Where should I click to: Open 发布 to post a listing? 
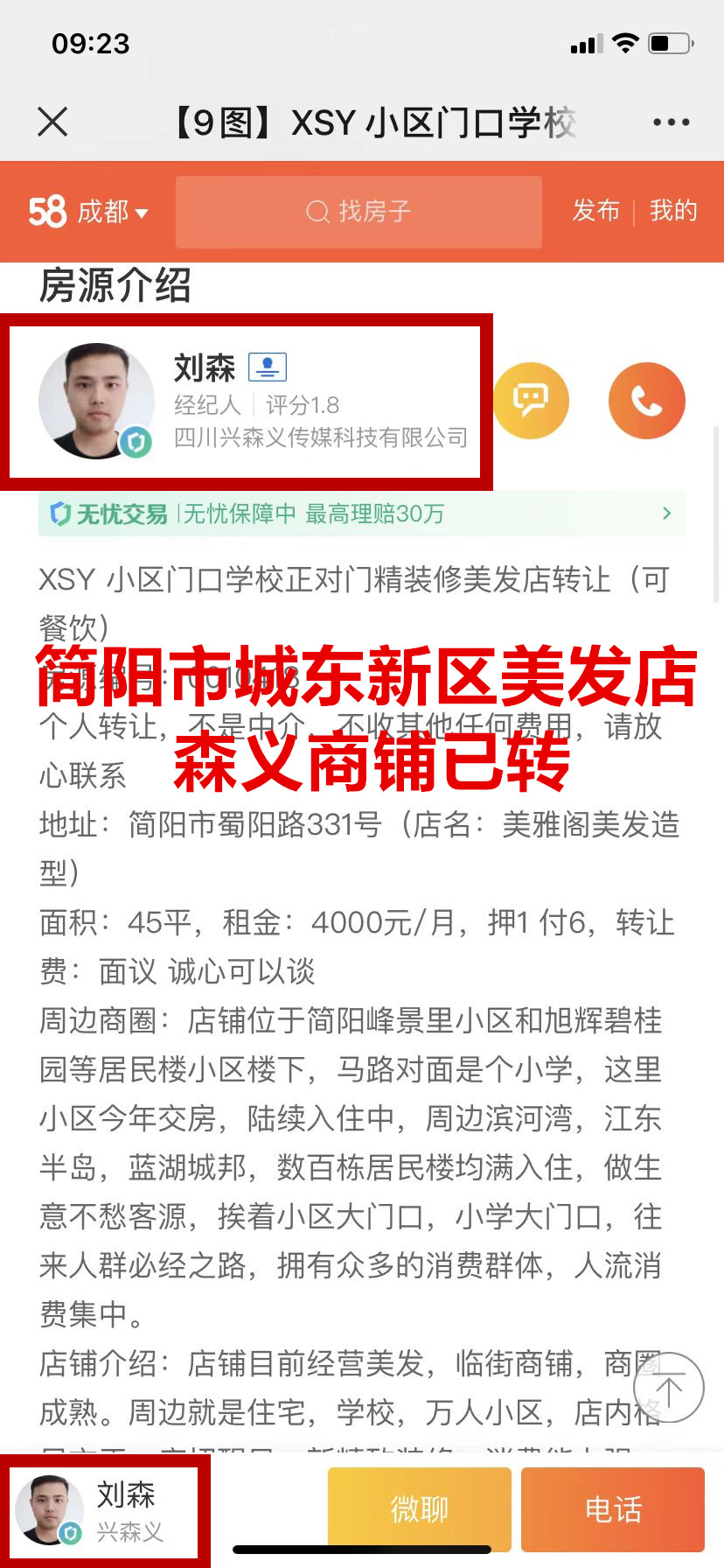pos(595,211)
